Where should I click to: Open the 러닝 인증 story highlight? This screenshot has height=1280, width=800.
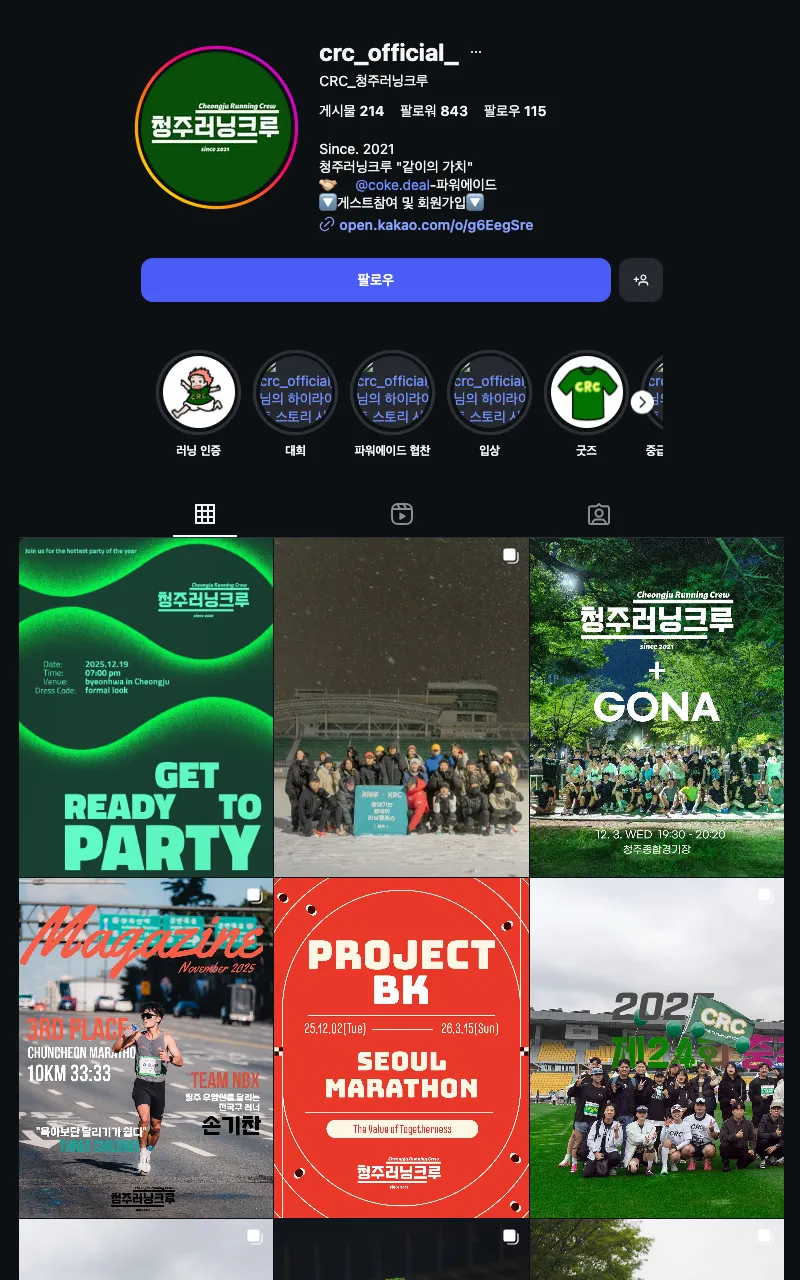(199, 392)
